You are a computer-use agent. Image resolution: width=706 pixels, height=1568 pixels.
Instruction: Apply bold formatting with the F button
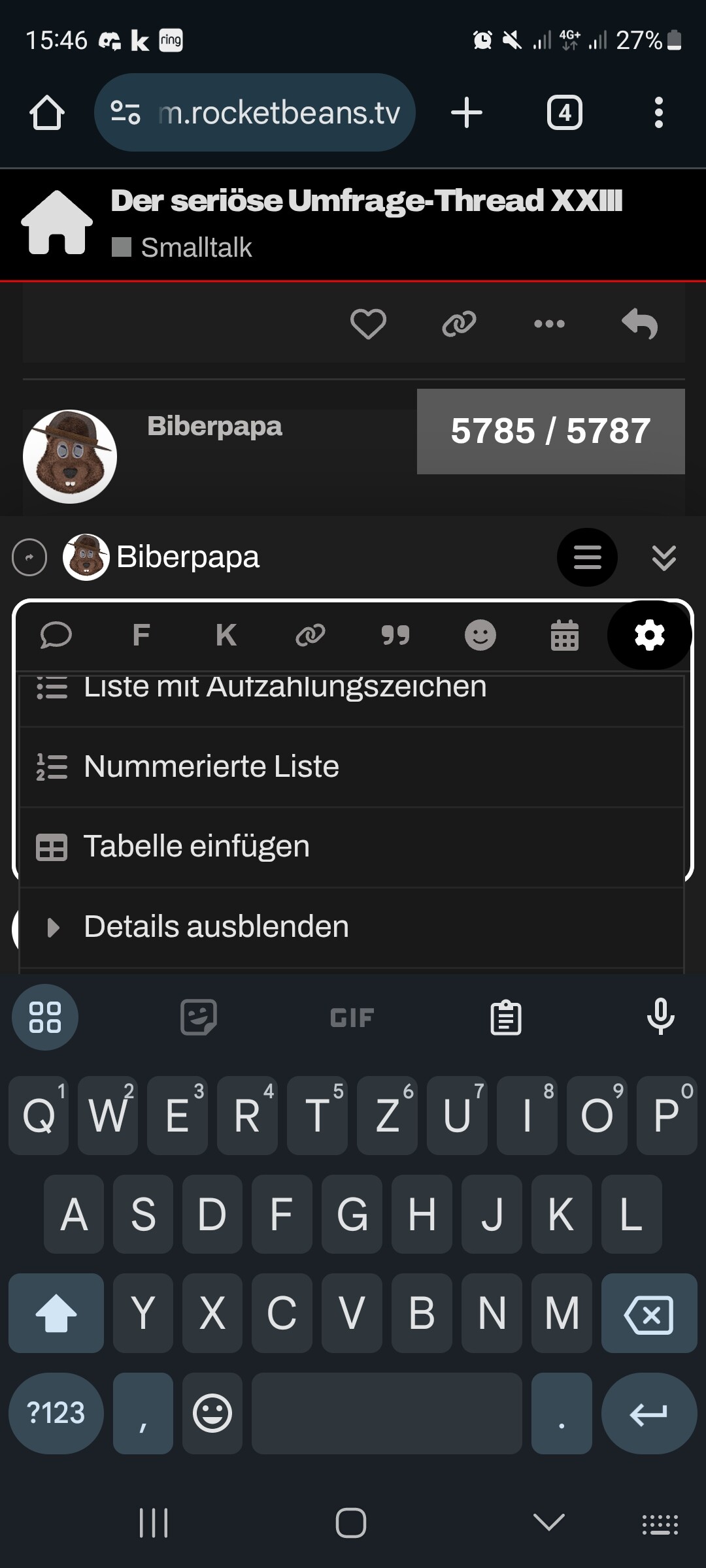coord(141,635)
